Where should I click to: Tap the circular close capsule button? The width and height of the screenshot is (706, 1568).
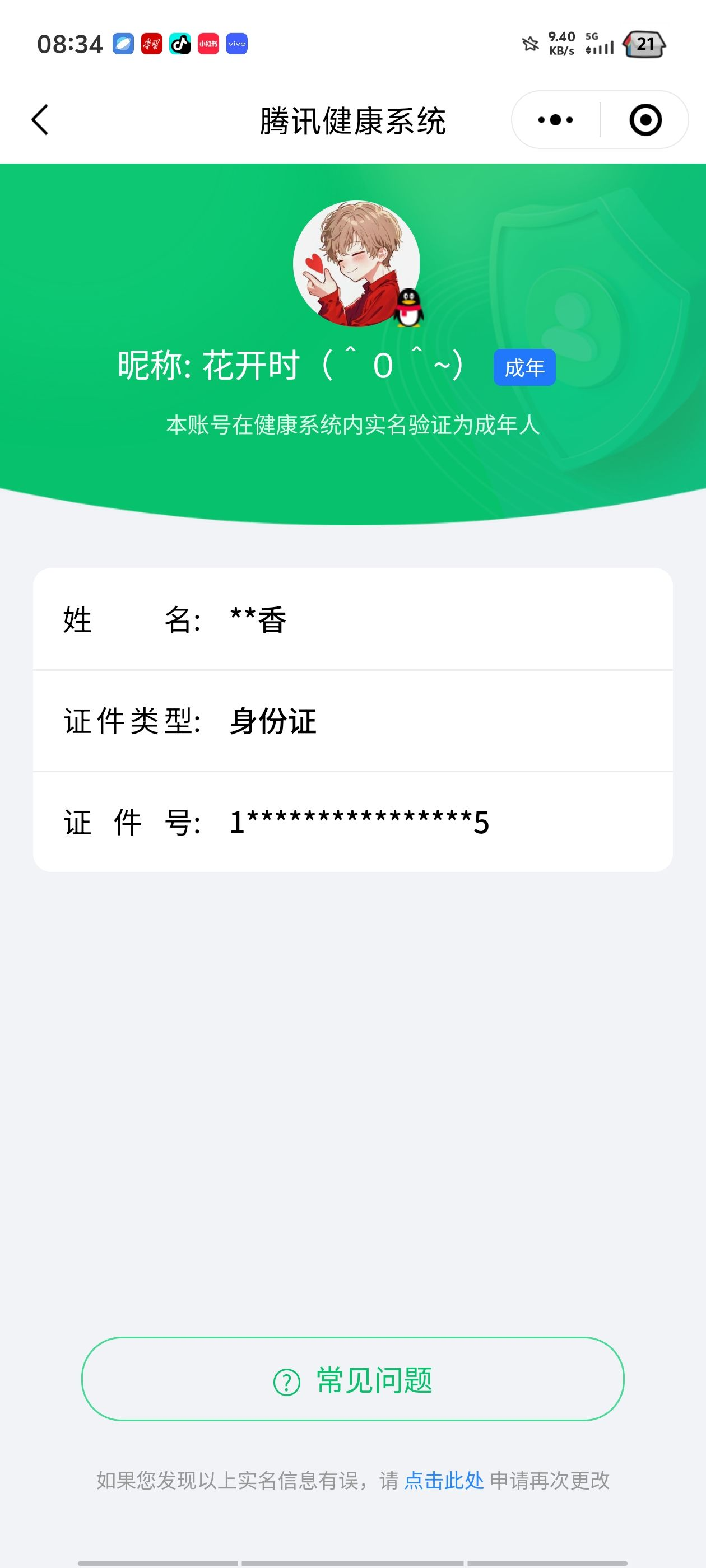pos(645,119)
